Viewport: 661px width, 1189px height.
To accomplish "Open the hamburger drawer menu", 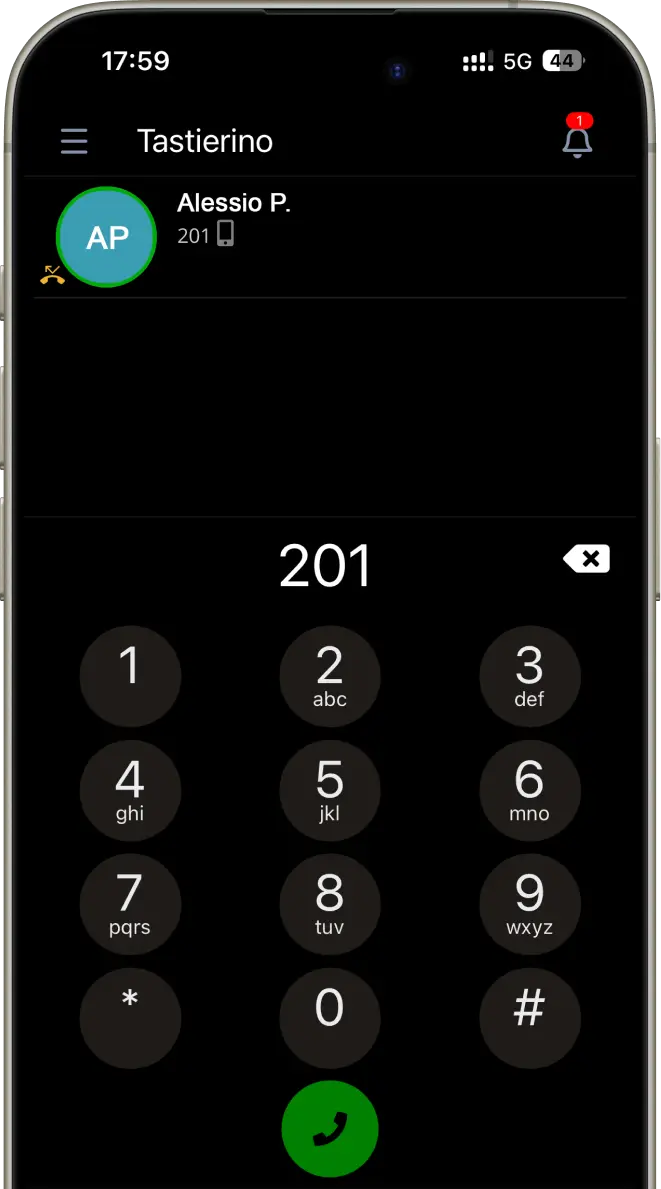I will (74, 141).
